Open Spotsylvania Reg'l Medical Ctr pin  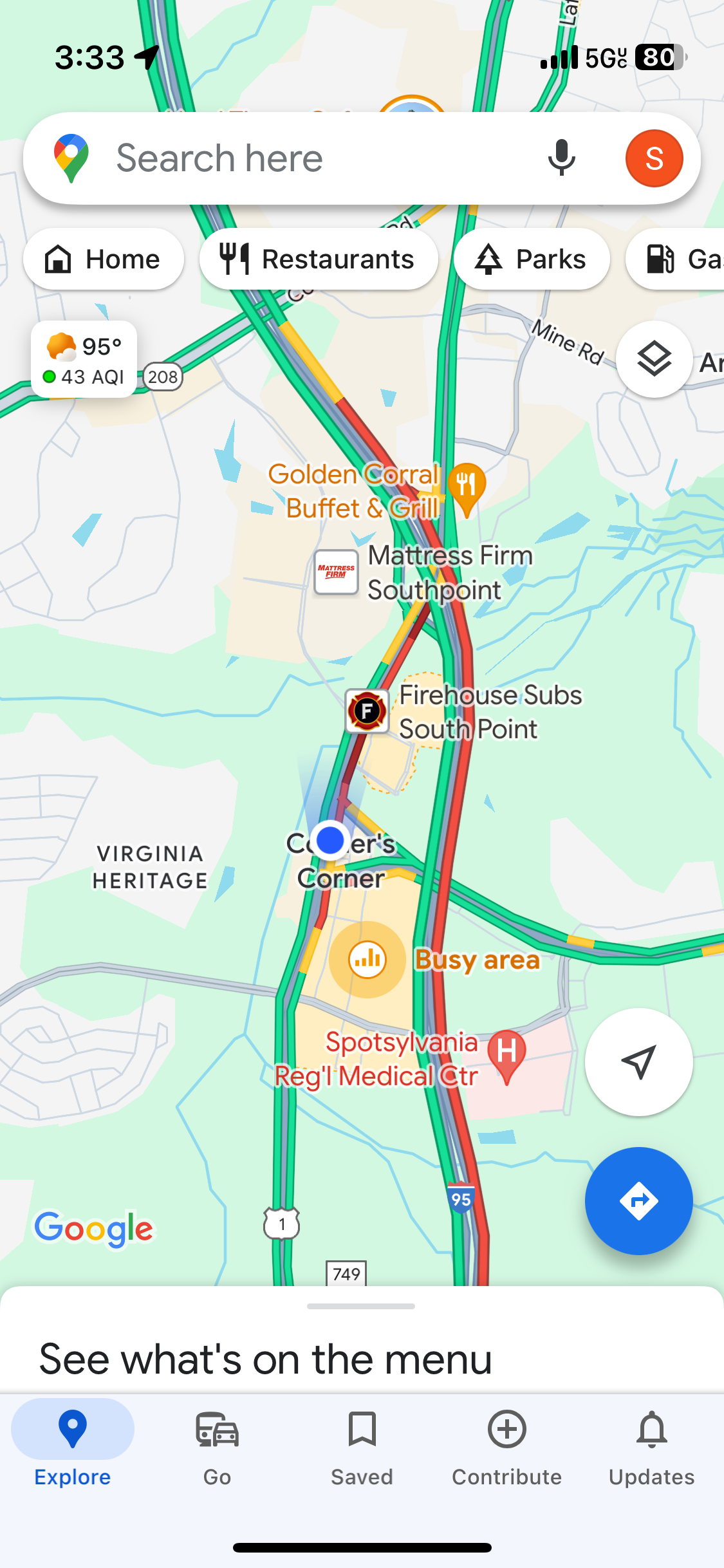506,1057
